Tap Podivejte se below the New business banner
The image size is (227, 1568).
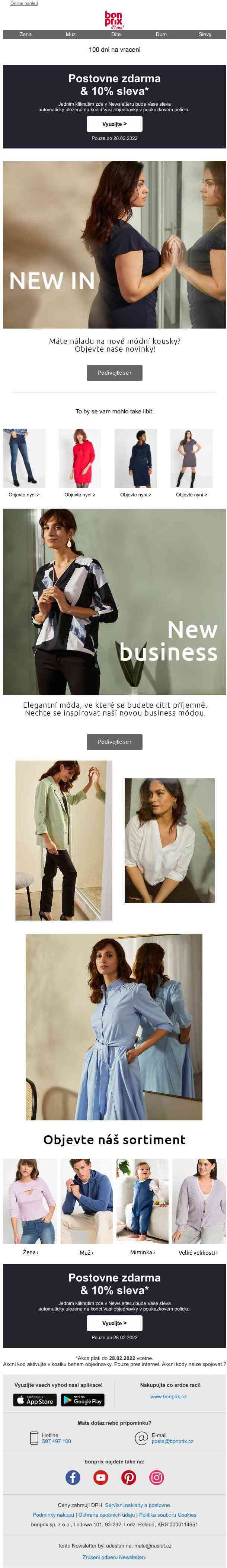[114, 742]
